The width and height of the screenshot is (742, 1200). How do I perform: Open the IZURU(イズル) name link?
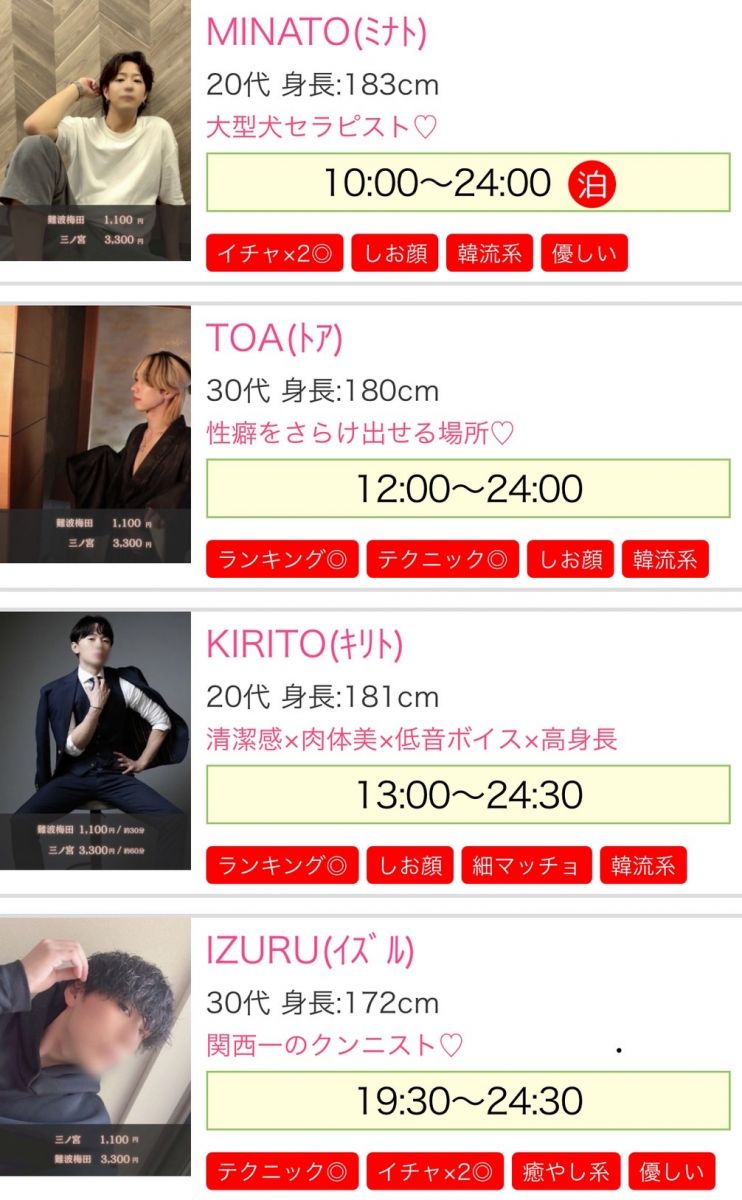310,951
